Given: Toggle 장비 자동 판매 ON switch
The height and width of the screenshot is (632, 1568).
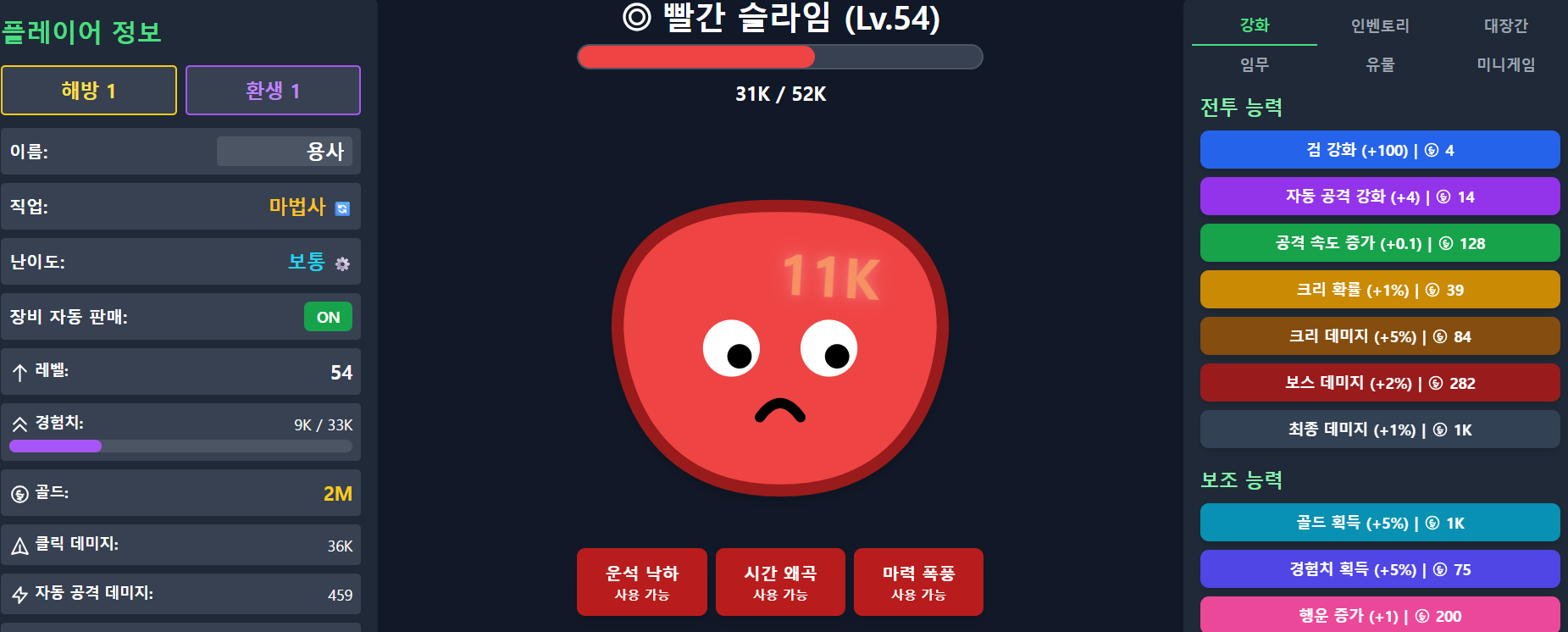Looking at the screenshot, I should [328, 317].
